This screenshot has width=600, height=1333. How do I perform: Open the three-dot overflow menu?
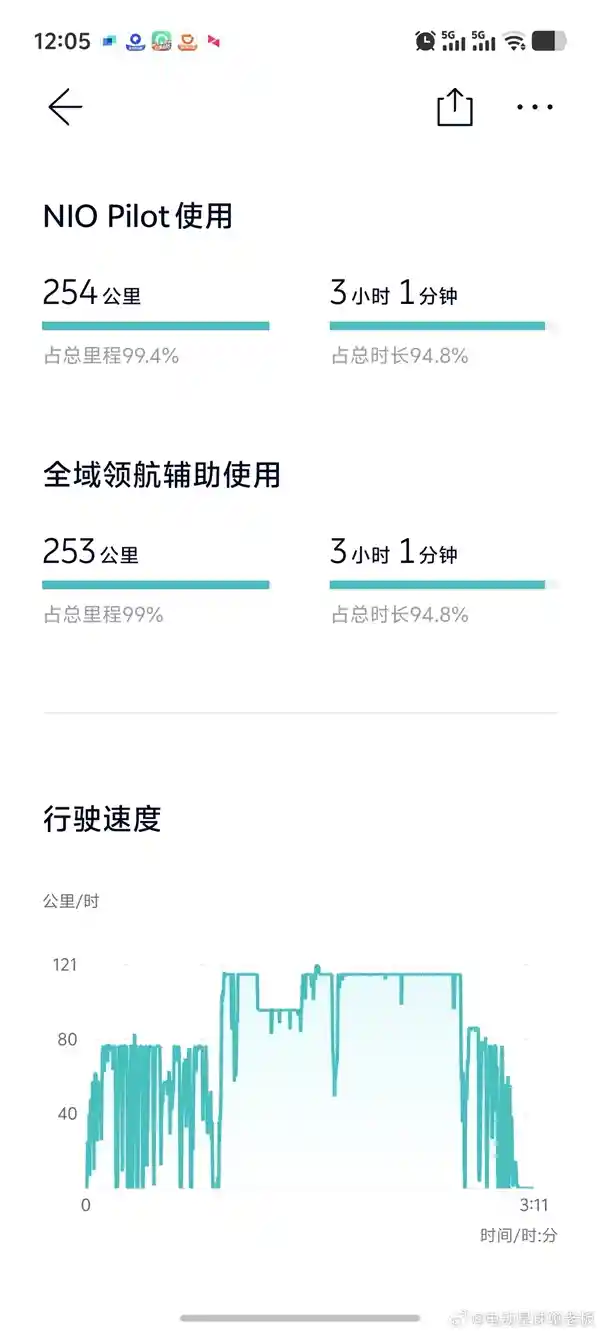[x=535, y=107]
